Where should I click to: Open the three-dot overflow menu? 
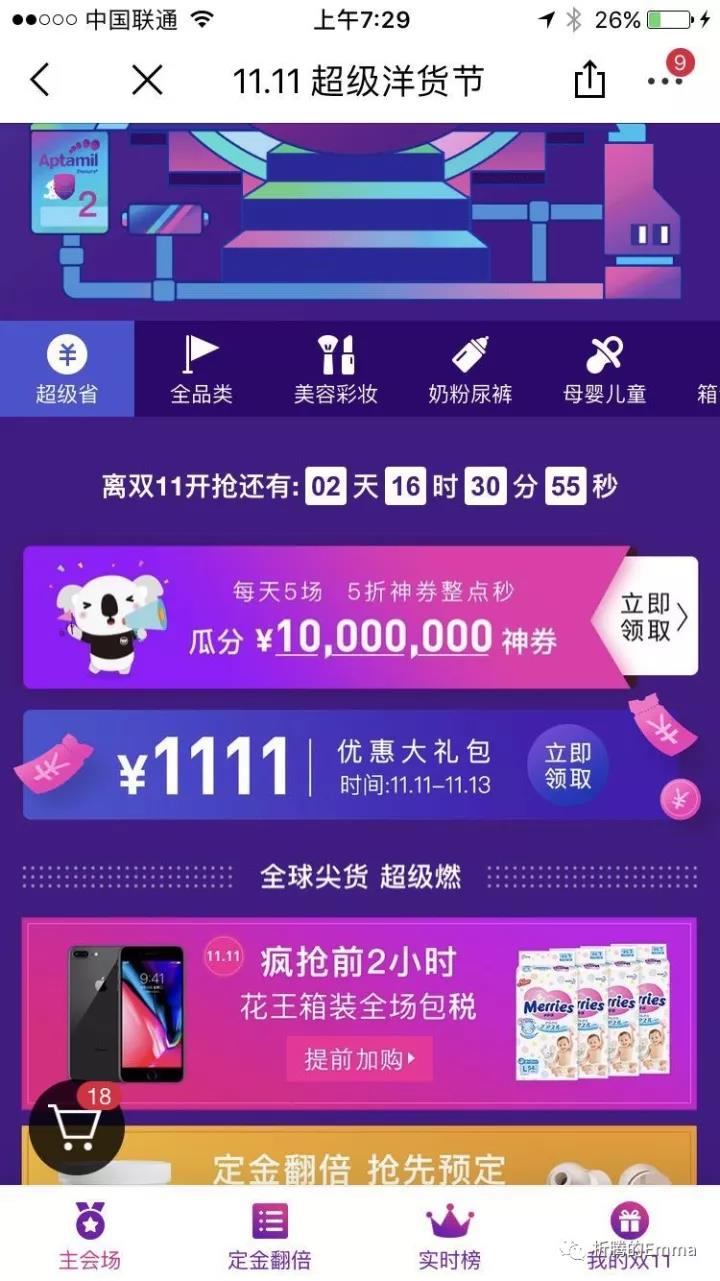click(665, 80)
